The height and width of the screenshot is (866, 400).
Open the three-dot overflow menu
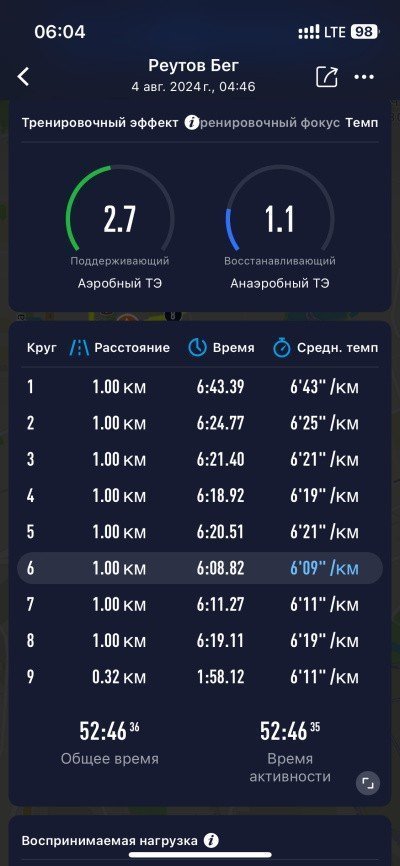point(364,77)
